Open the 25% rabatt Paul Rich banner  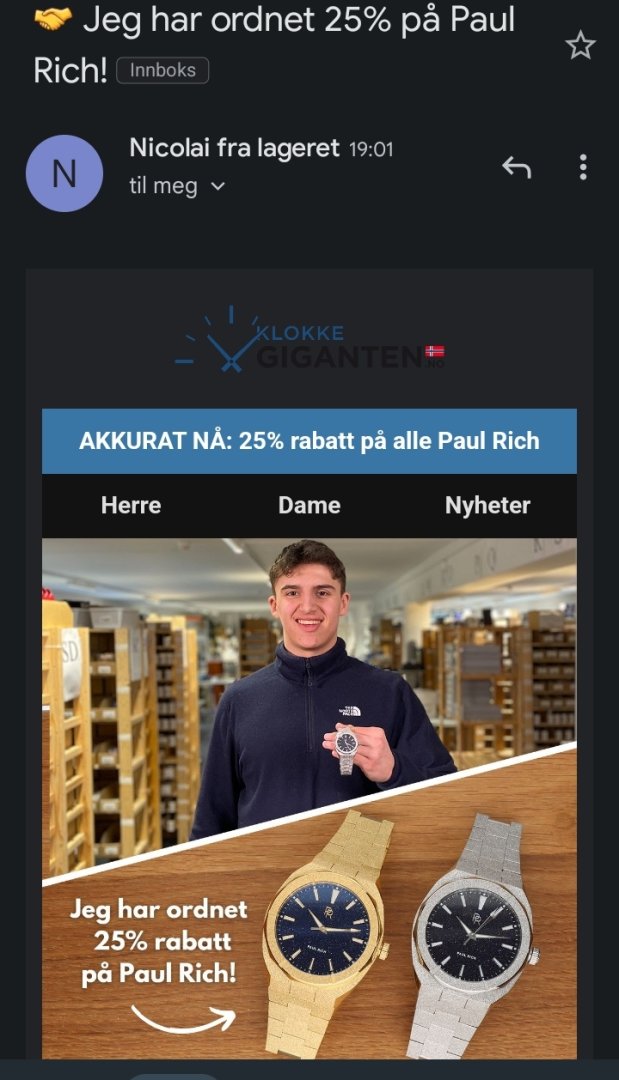pyautogui.click(x=309, y=441)
